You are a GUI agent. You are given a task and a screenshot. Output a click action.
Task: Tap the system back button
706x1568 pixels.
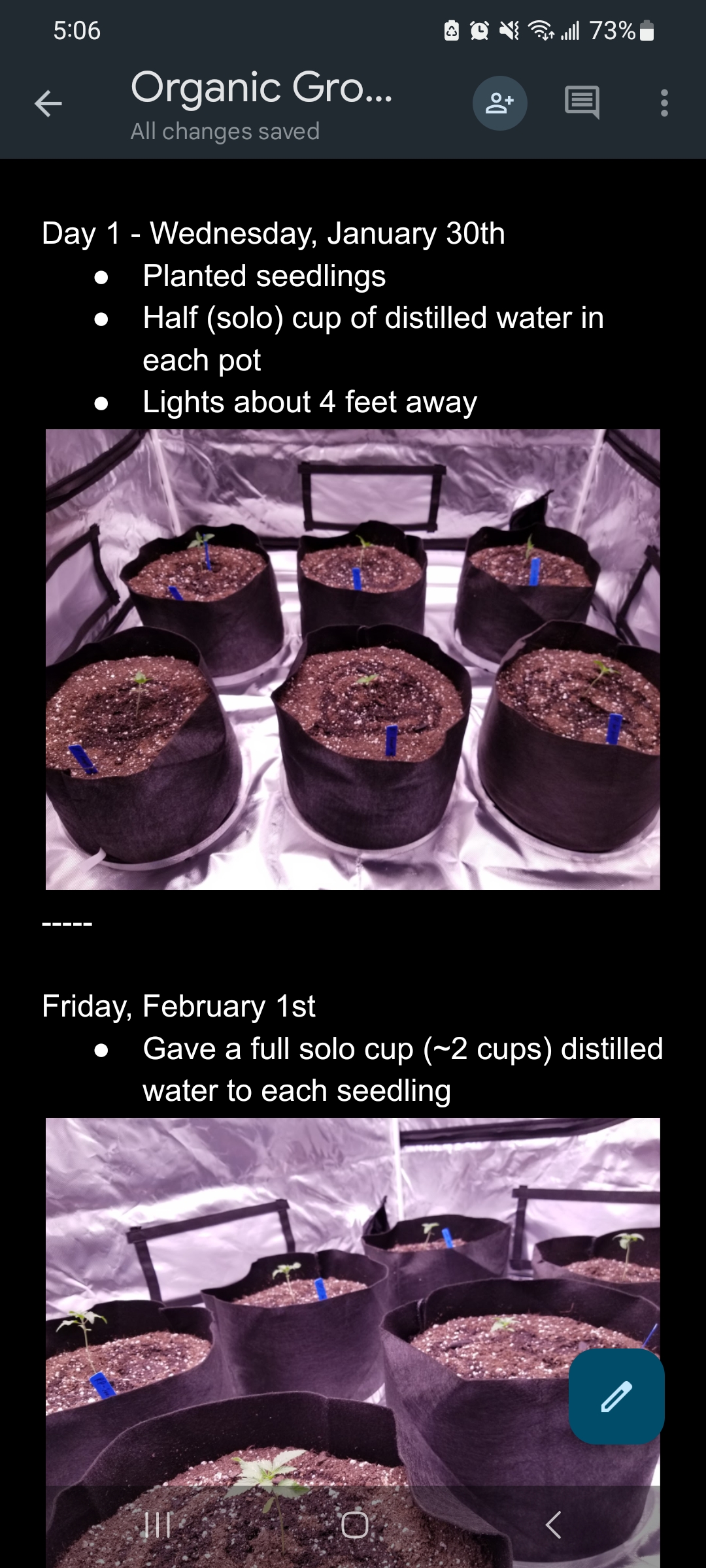553,1526
